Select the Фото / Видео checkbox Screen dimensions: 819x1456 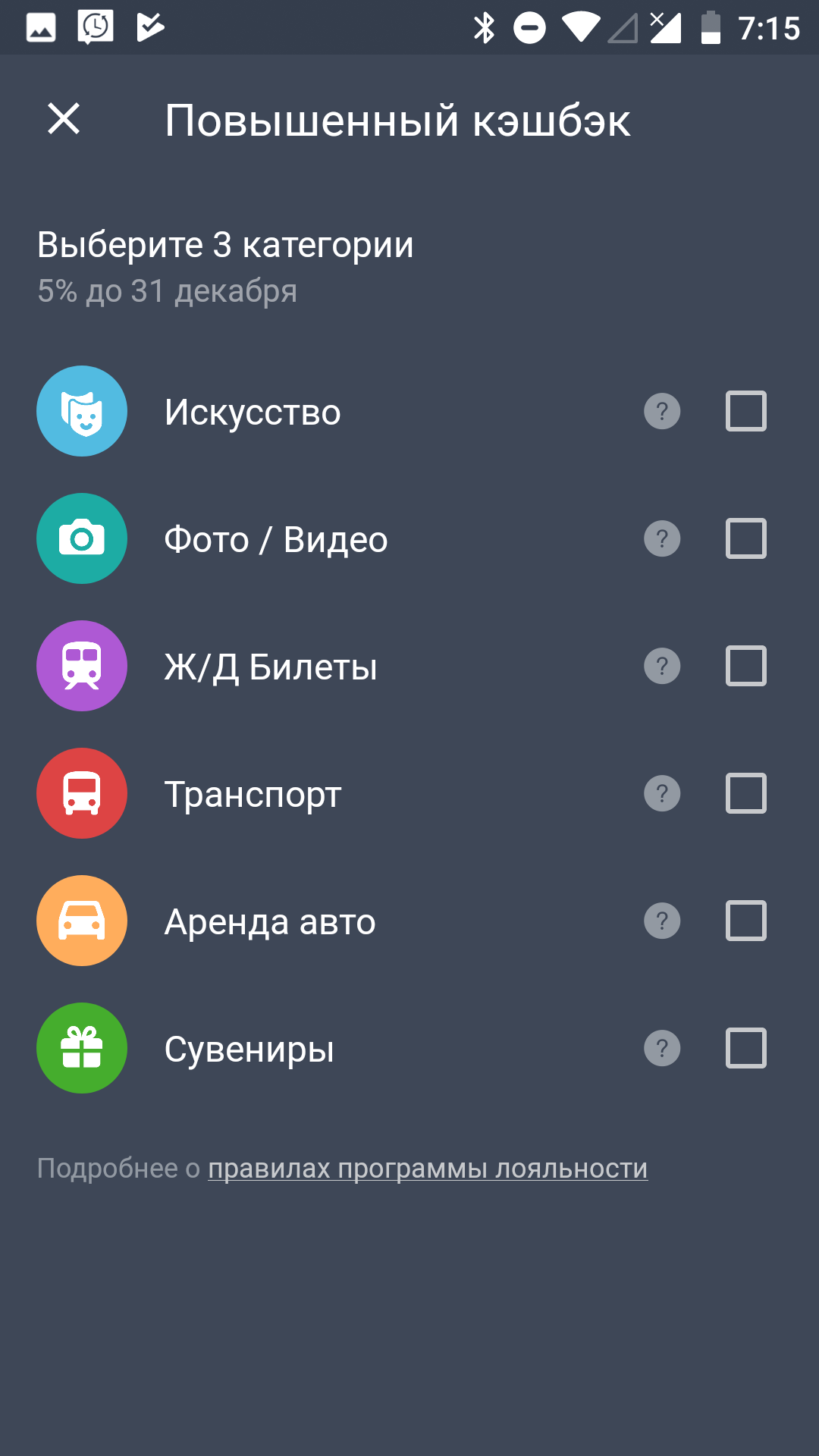(746, 538)
